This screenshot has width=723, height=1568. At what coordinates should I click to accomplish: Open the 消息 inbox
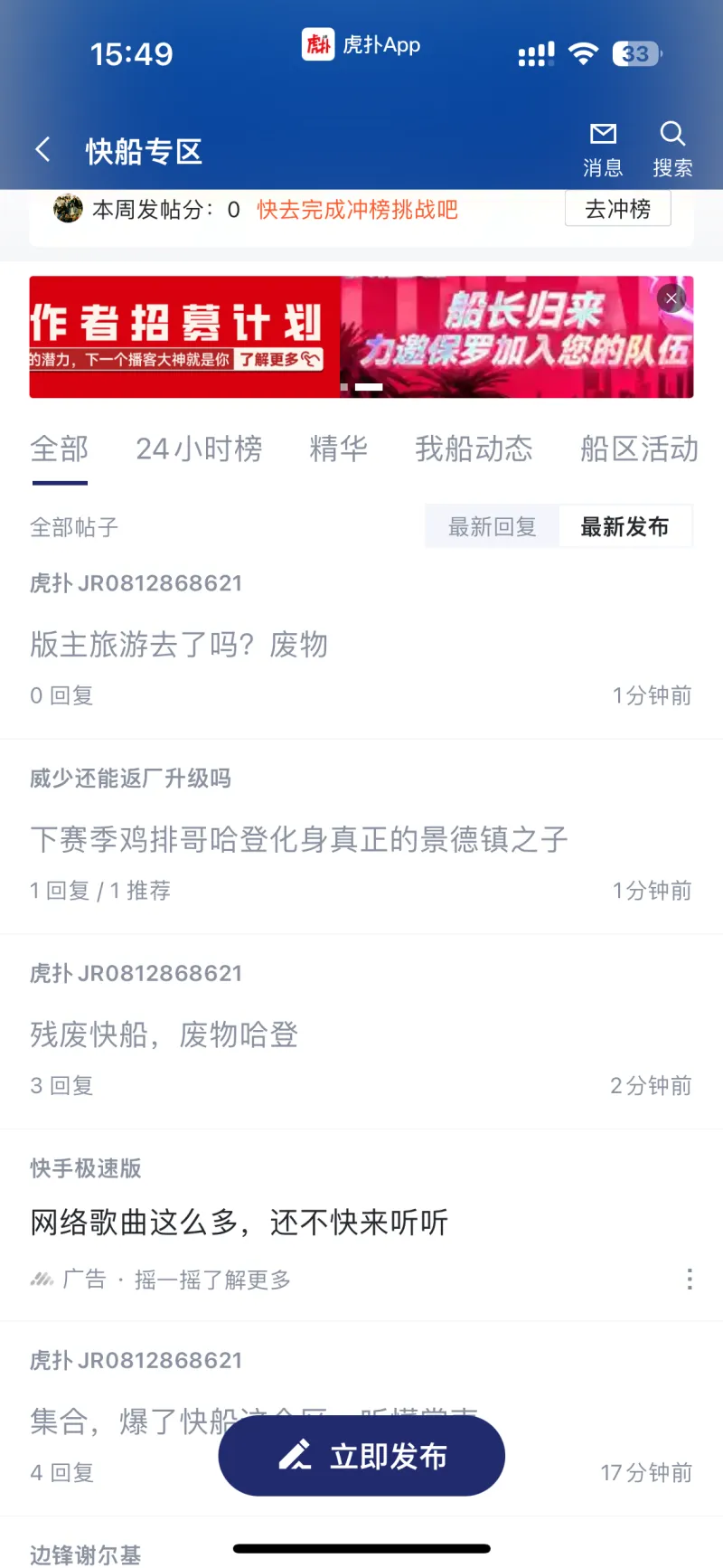click(603, 149)
